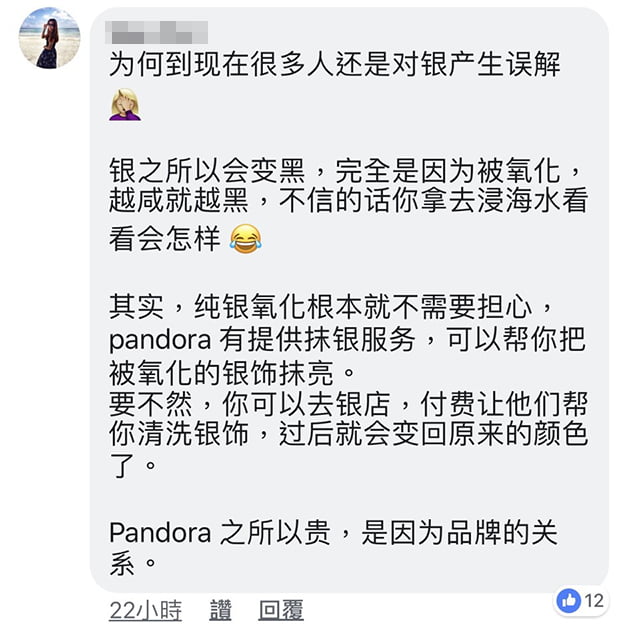The height and width of the screenshot is (626, 640).
Task: Open the commenter's profile picture
Action: [49, 39]
